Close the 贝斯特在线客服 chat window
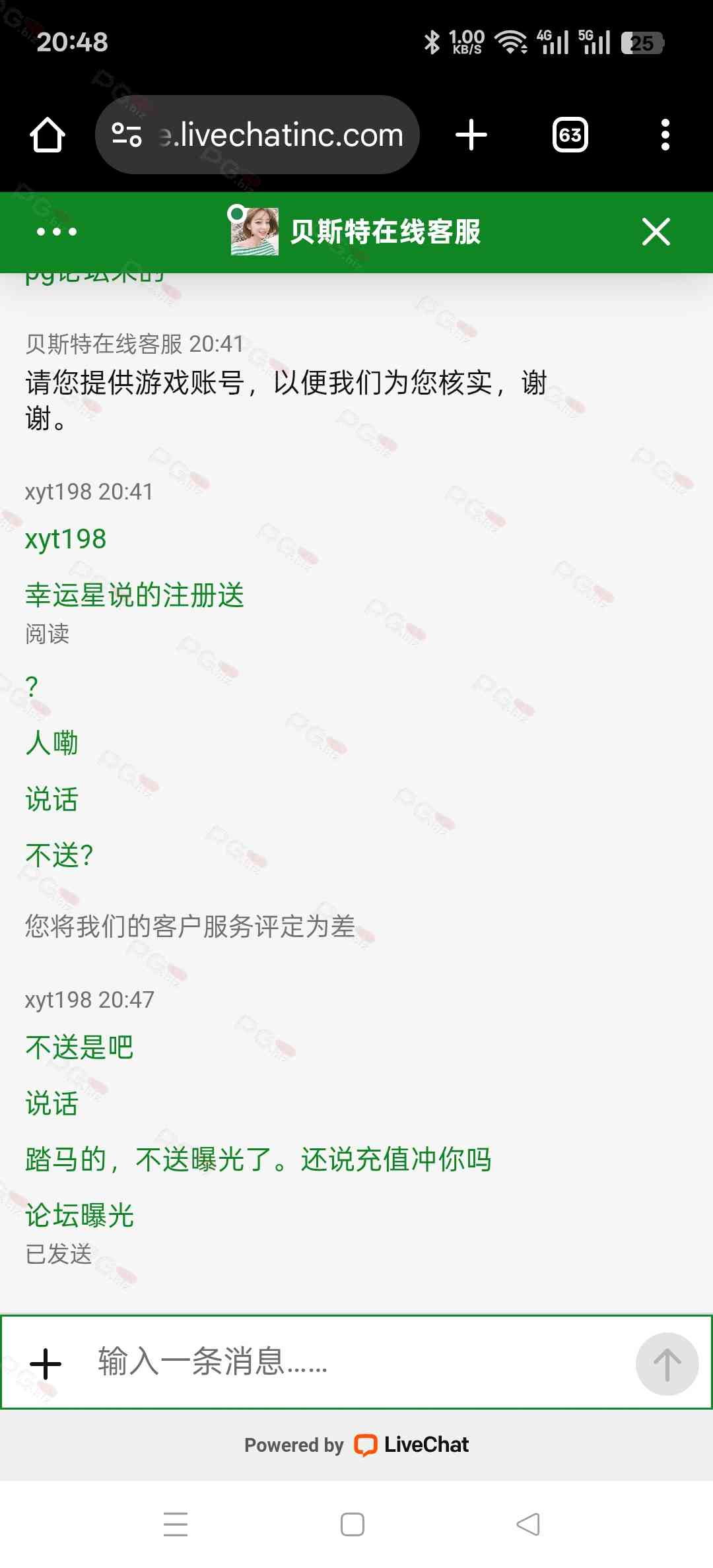 (656, 232)
